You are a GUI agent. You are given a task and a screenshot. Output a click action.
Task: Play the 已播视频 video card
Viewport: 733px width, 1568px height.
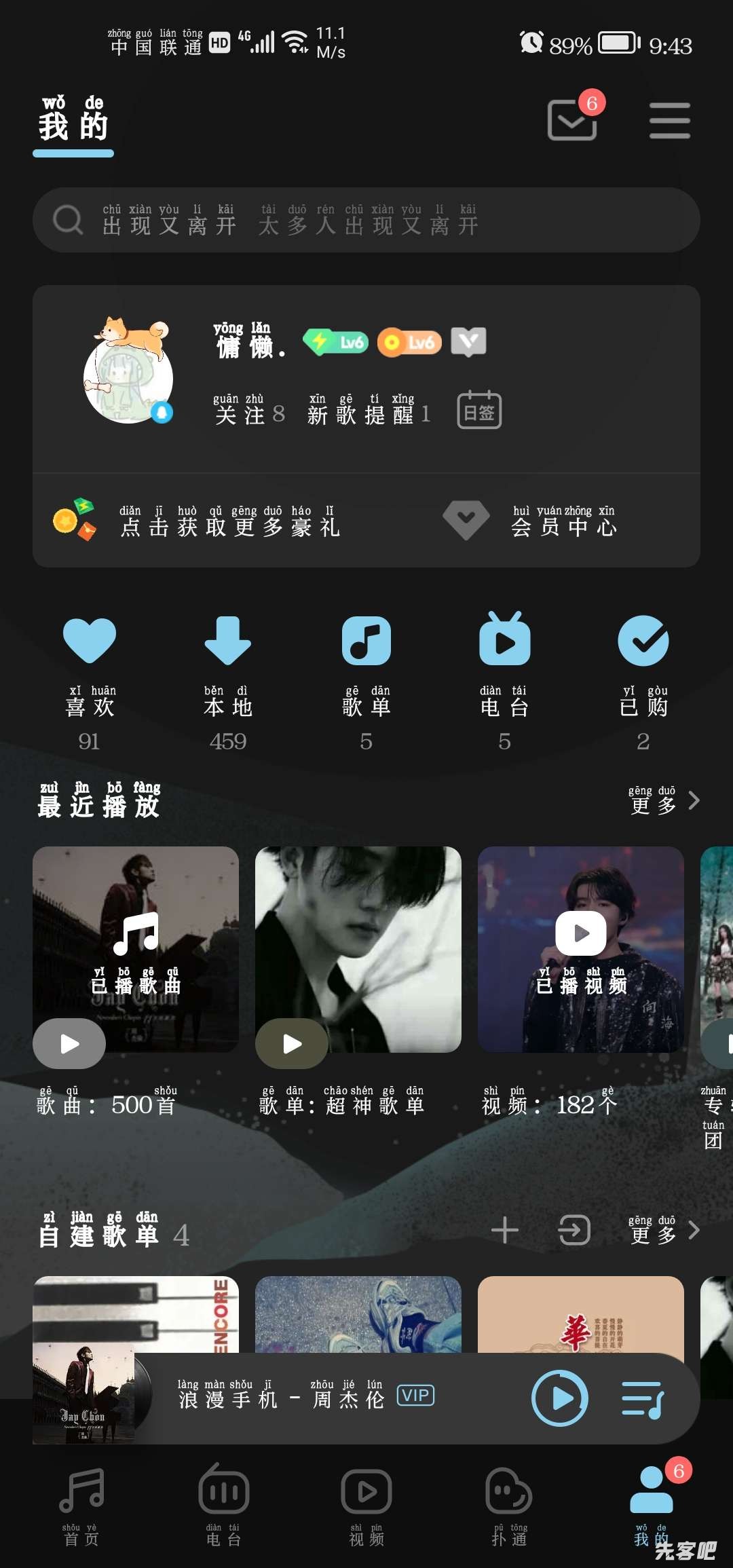[580, 932]
